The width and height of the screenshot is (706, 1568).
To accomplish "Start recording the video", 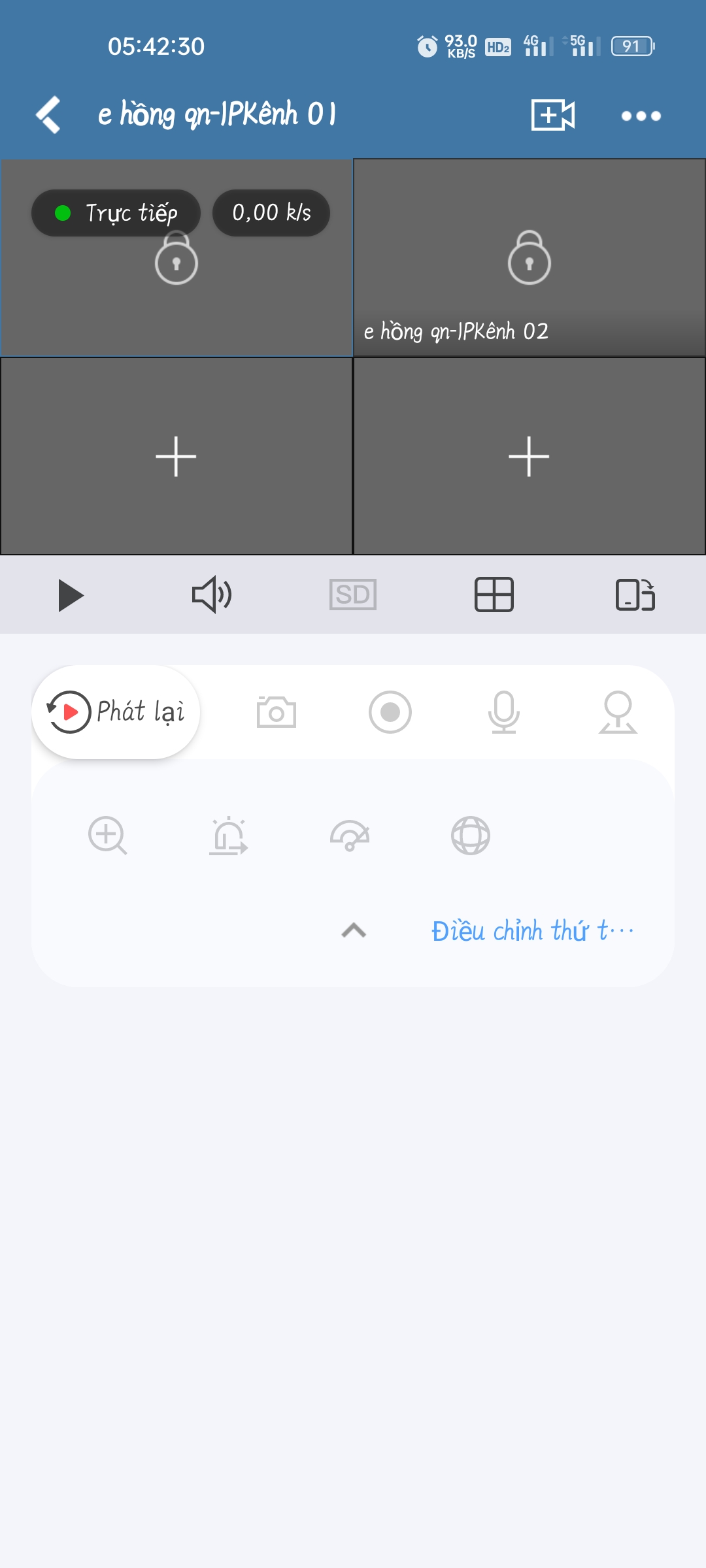I will 390,712.
